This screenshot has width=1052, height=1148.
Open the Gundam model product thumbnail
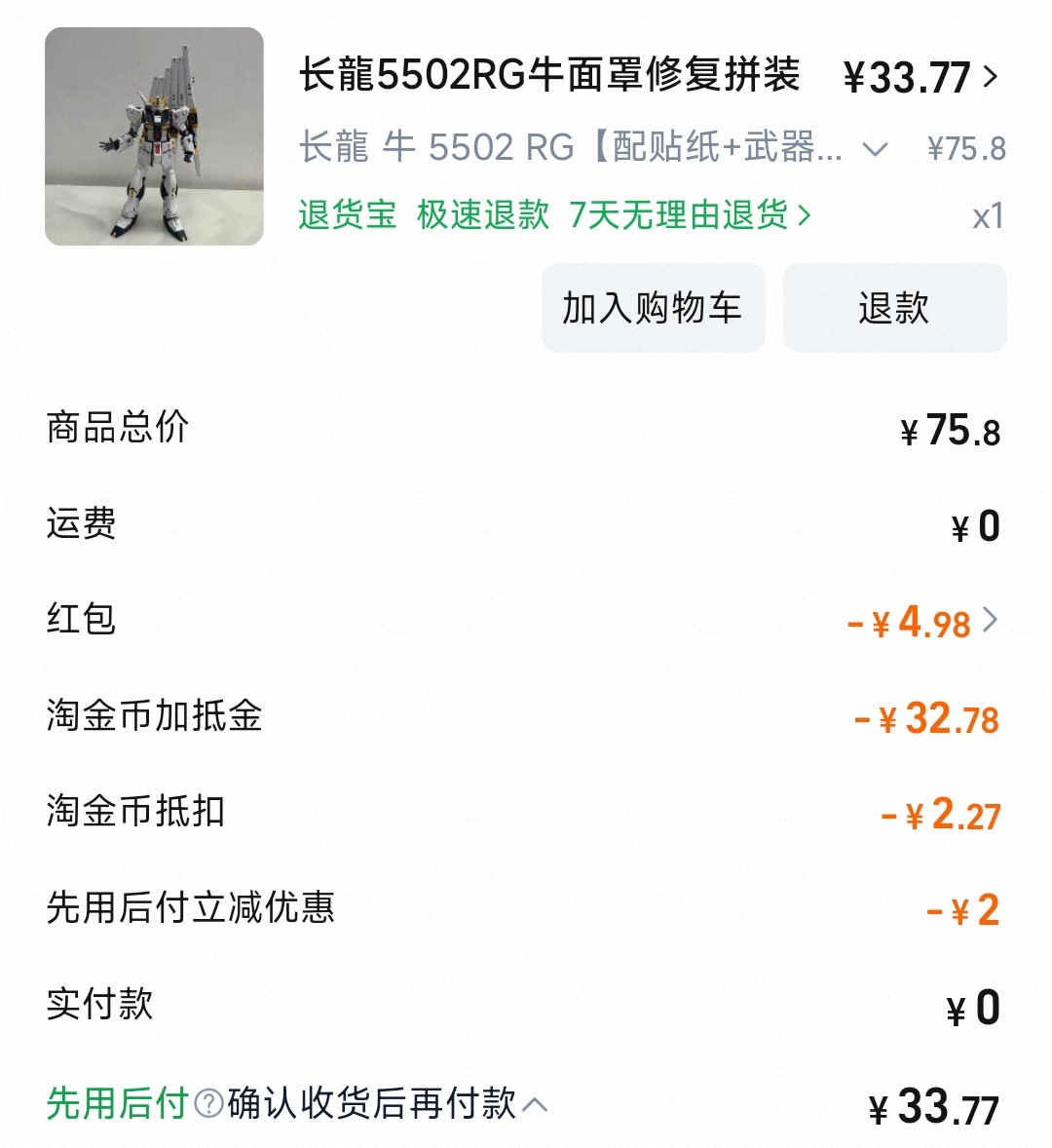click(154, 136)
